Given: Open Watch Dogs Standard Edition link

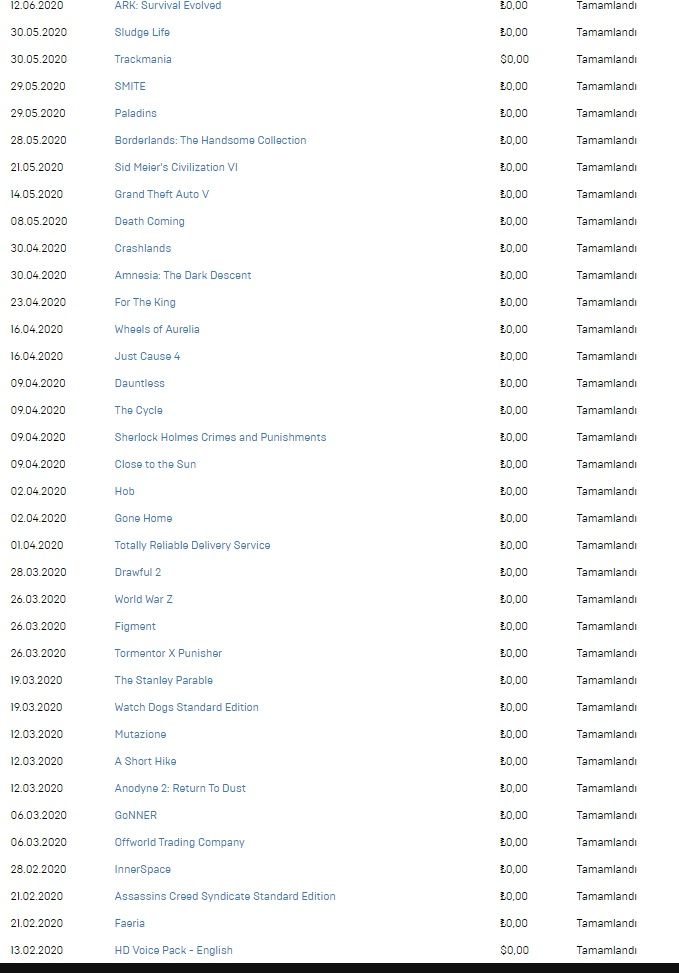Looking at the screenshot, I should pos(186,707).
